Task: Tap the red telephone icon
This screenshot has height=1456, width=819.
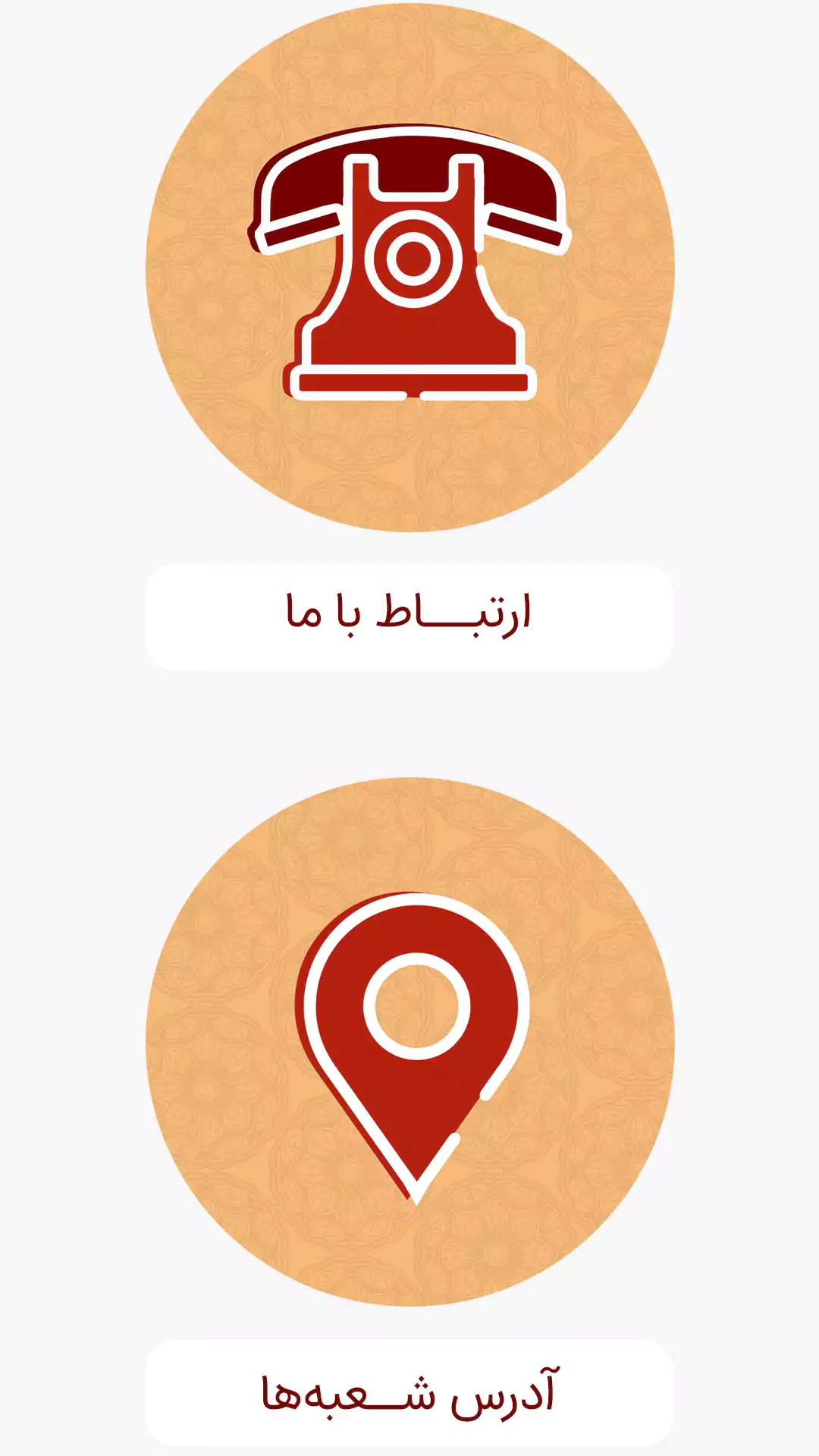Action: pos(409,265)
